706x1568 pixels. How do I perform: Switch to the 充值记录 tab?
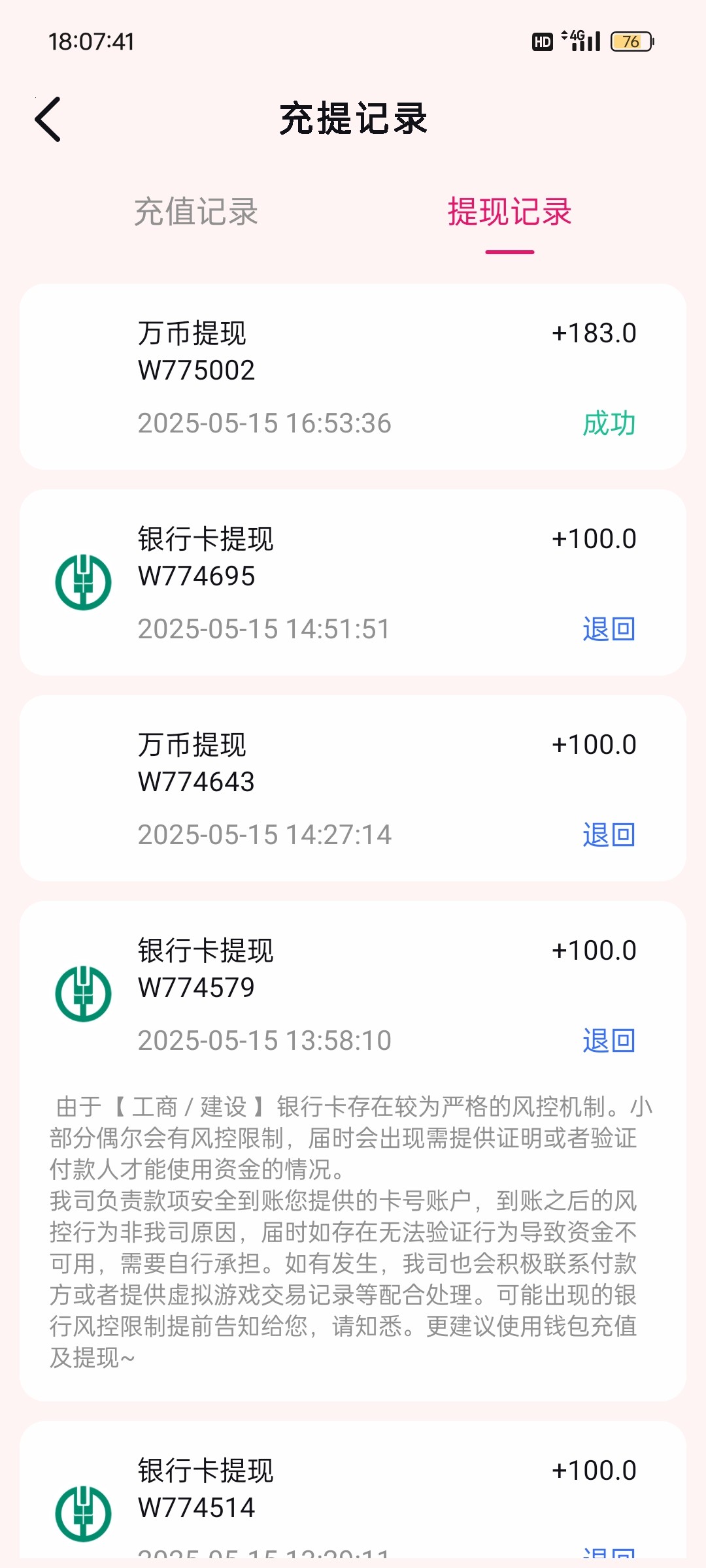[x=196, y=212]
